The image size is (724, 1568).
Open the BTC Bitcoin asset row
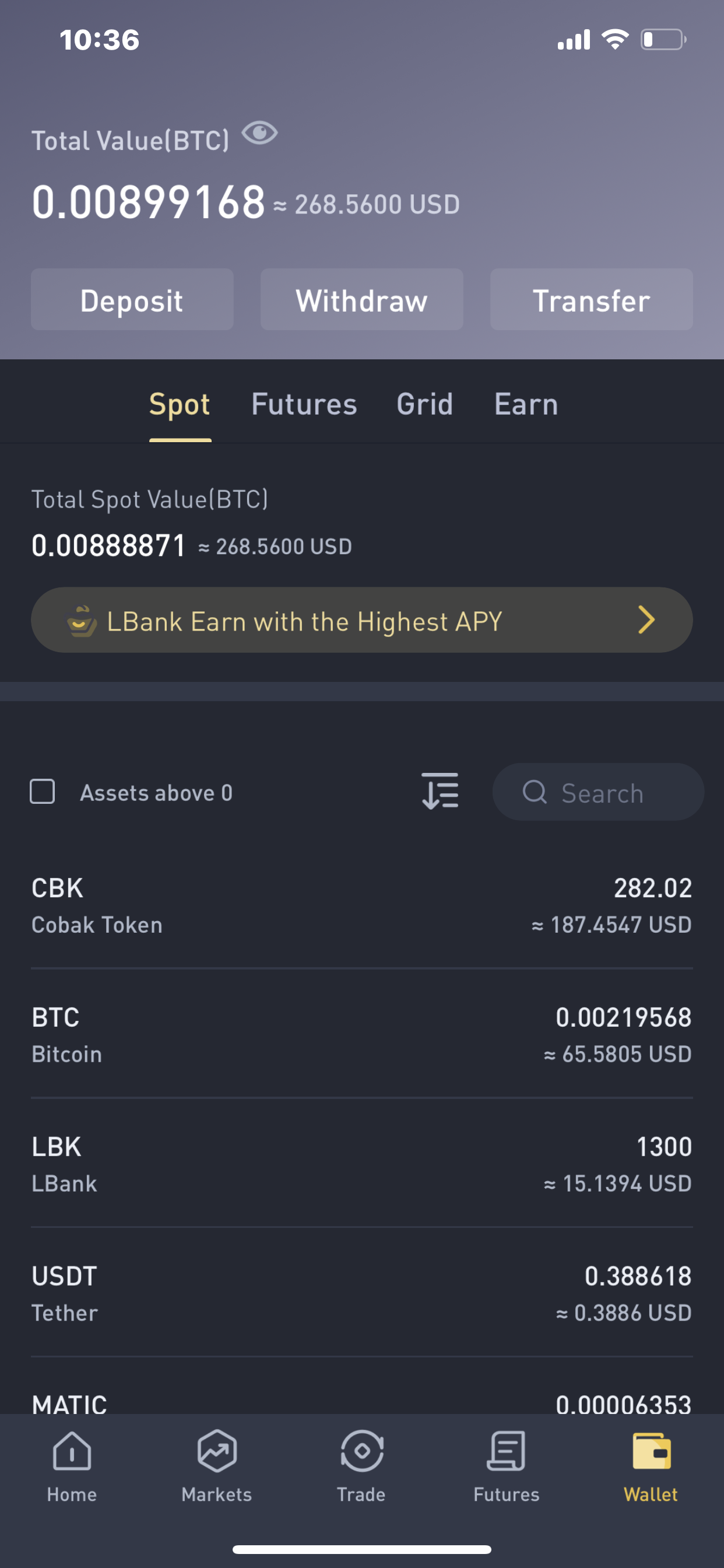pos(361,1034)
